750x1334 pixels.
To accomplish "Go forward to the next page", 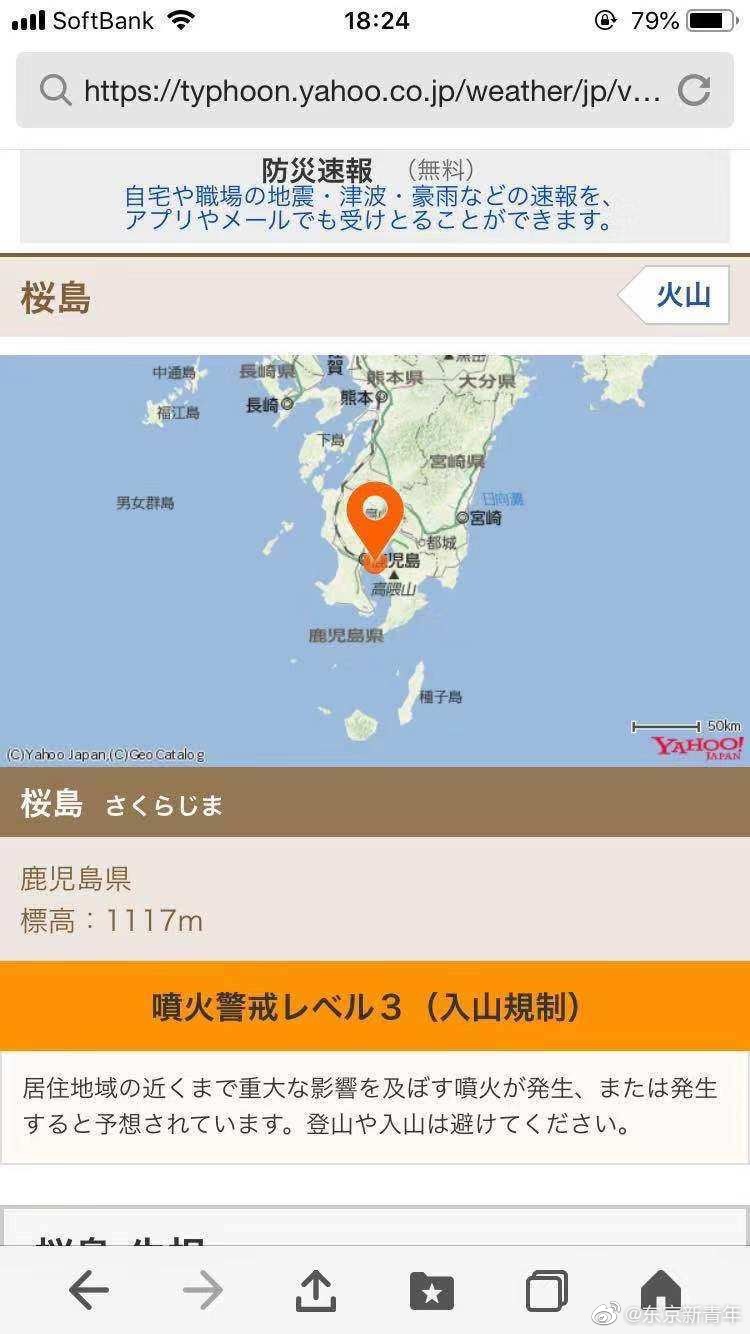I will pyautogui.click(x=202, y=1291).
